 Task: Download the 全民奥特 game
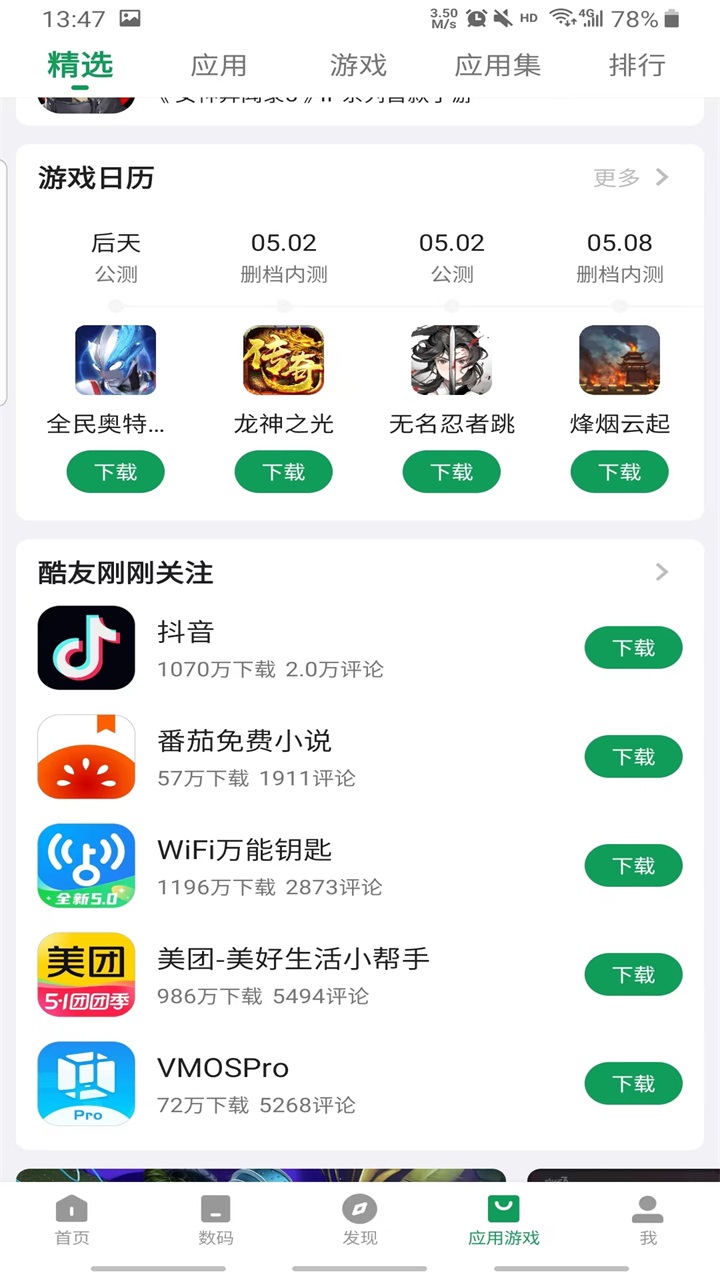[x=116, y=472]
